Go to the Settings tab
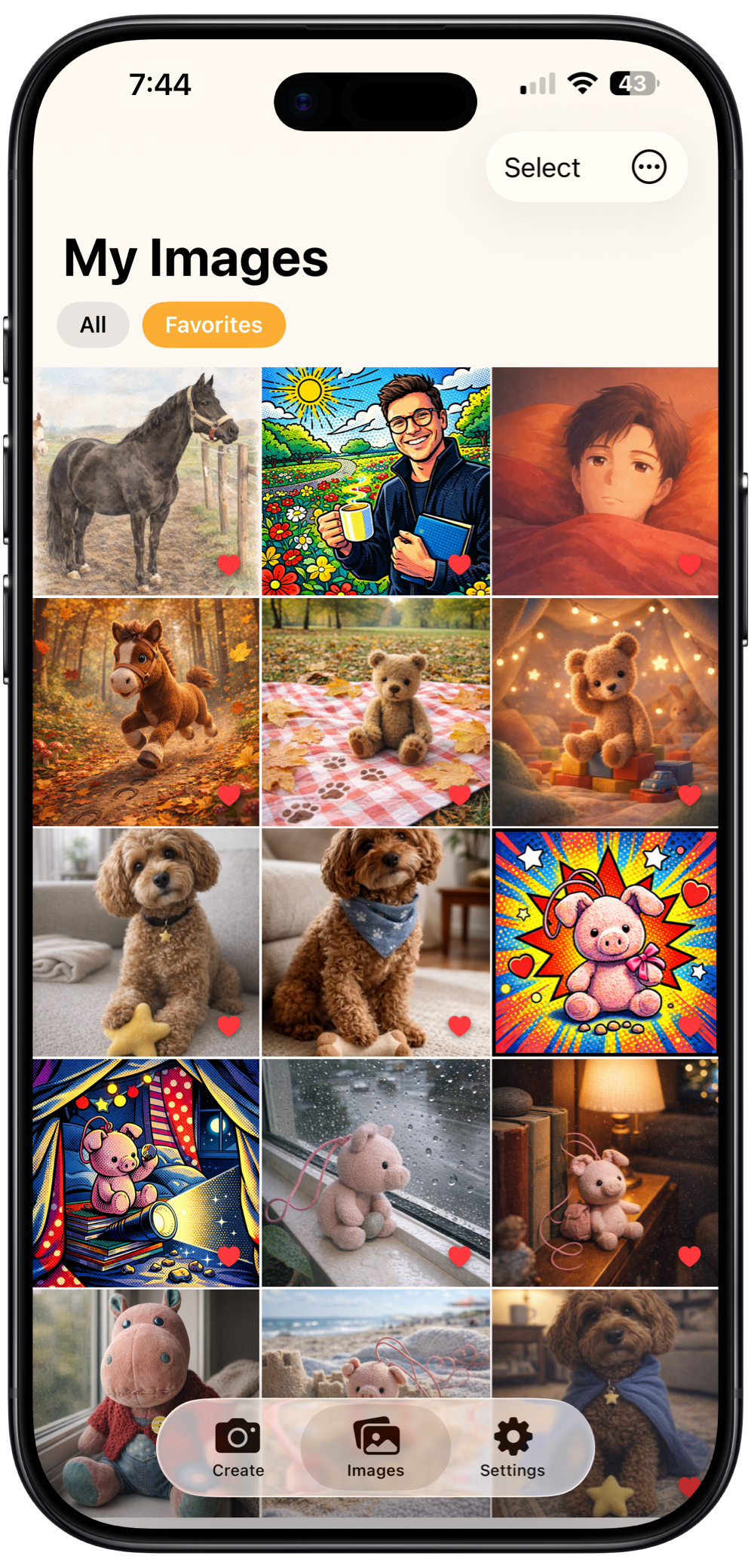This screenshot has width=751, height=1568. click(x=513, y=1448)
